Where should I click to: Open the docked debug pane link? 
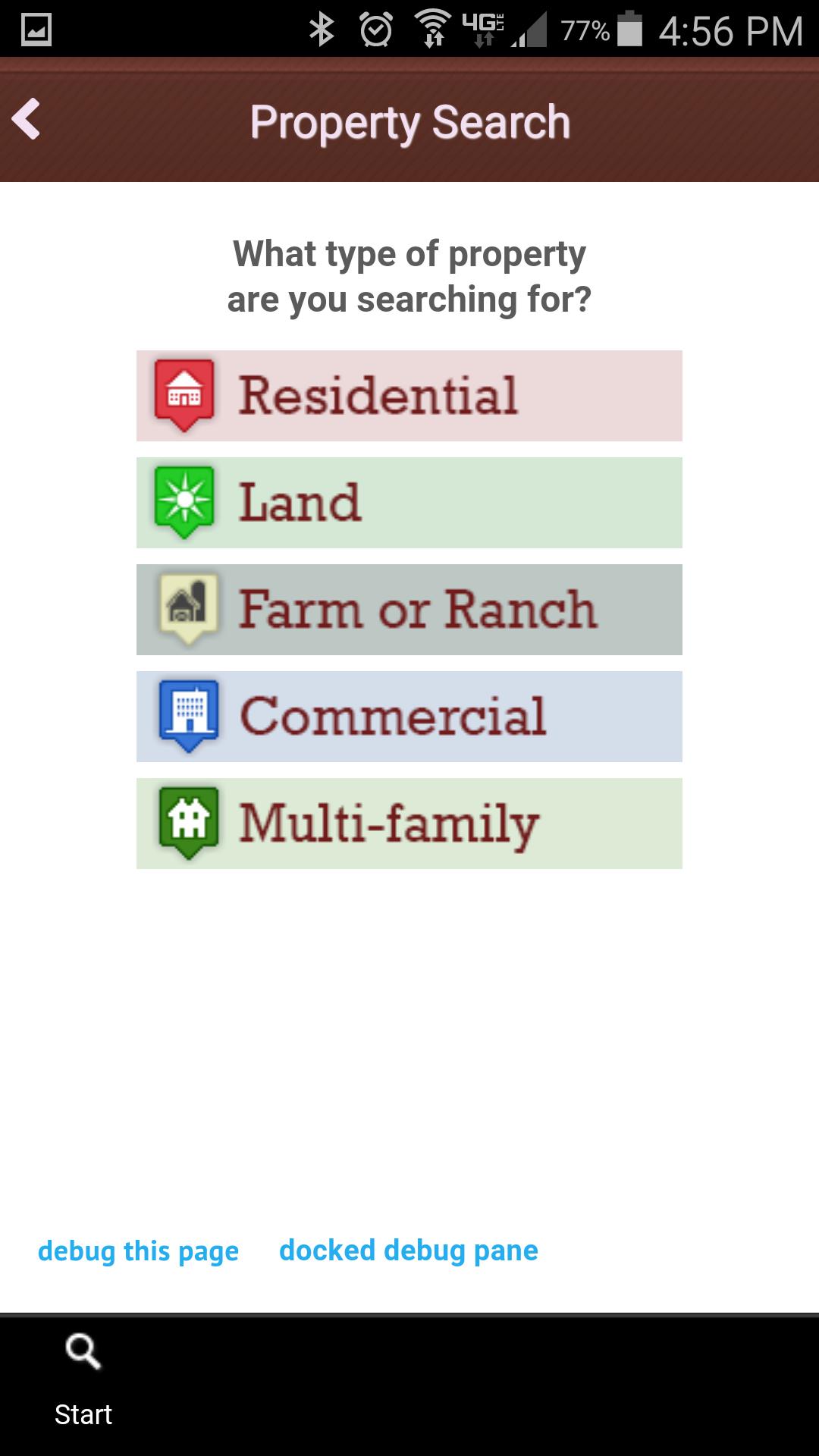click(x=408, y=1251)
